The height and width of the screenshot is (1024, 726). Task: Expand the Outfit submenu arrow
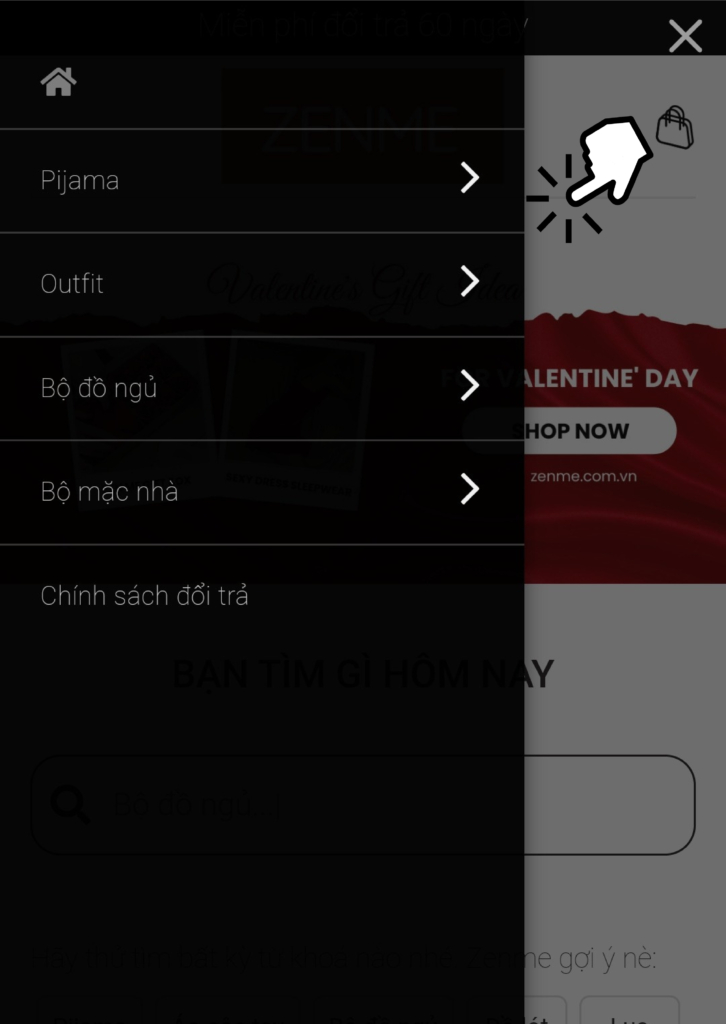(x=469, y=282)
